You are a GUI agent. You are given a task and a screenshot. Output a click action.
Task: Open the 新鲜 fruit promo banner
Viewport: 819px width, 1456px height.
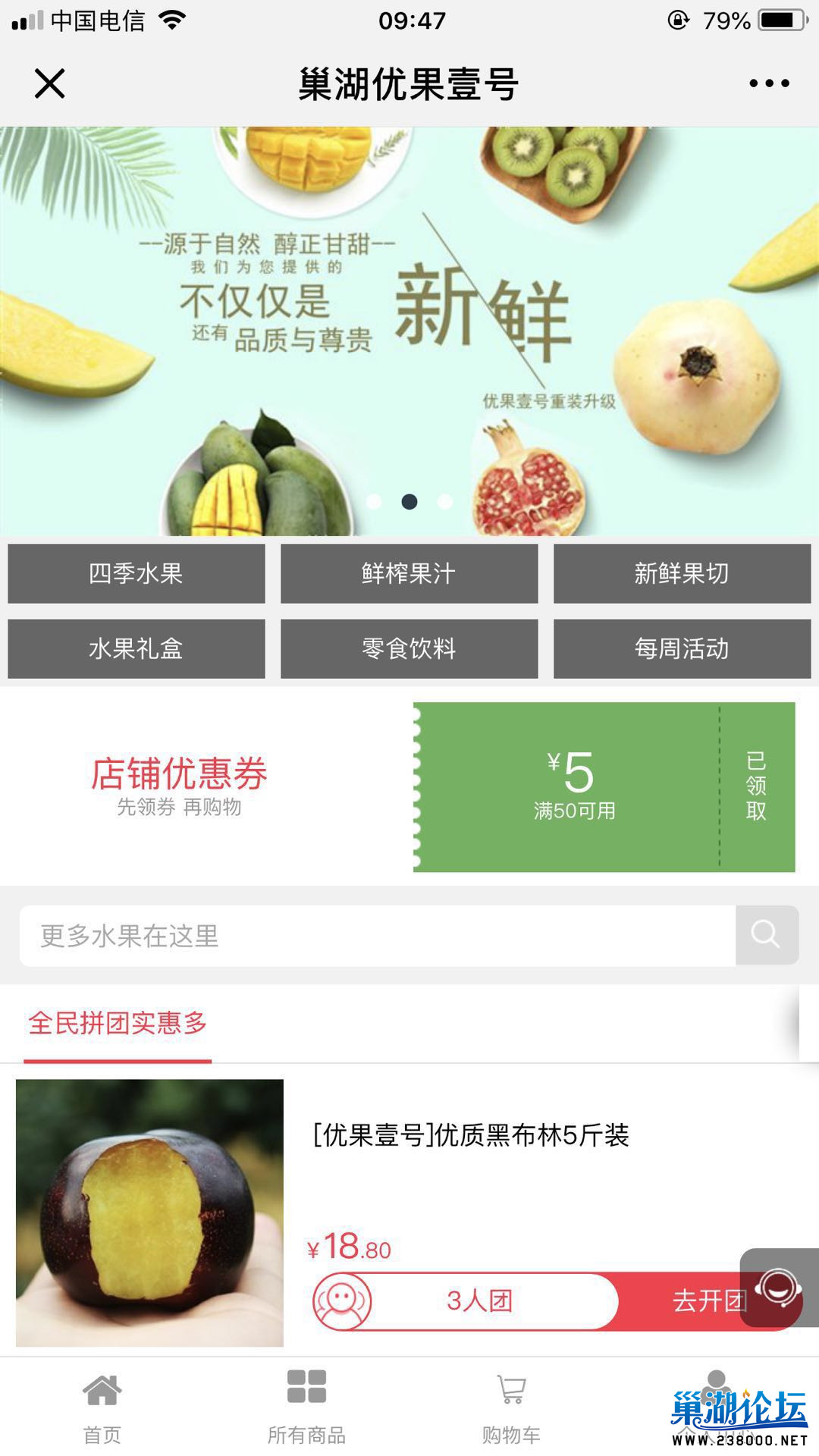click(409, 331)
